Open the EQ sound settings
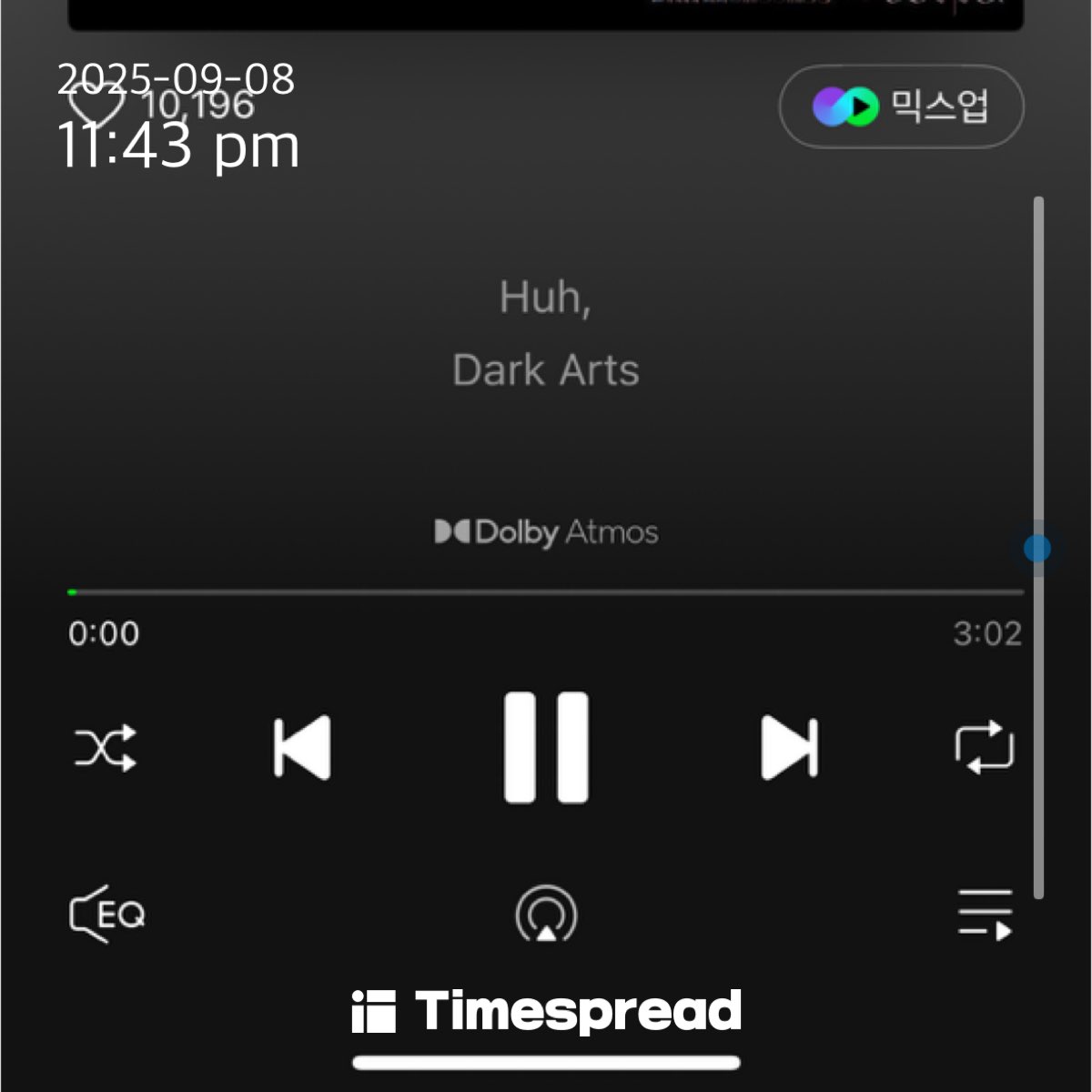Screen dimensions: 1092x1092 click(x=107, y=914)
